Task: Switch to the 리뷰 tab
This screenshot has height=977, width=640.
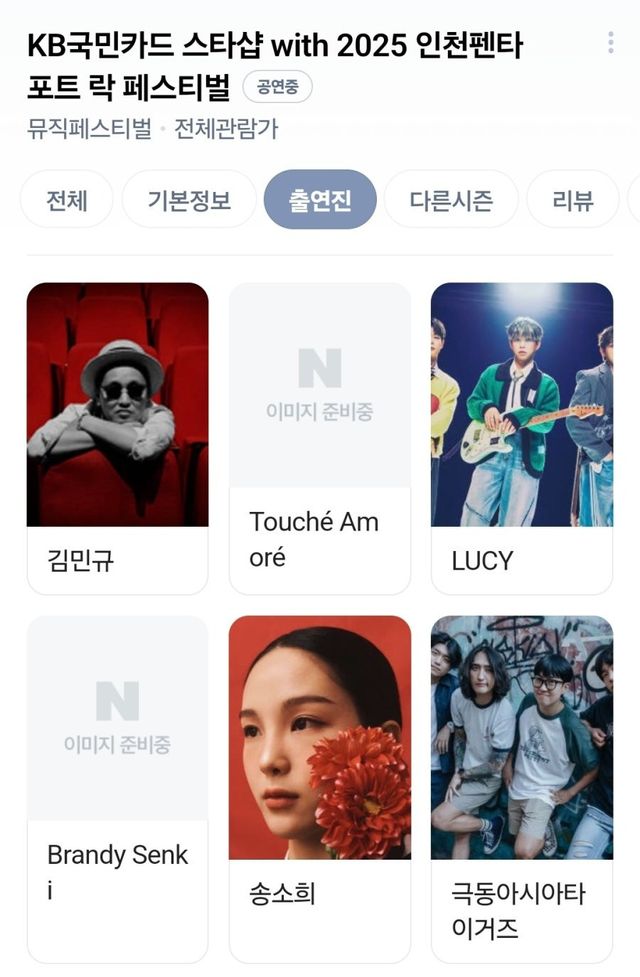Action: coord(572,200)
